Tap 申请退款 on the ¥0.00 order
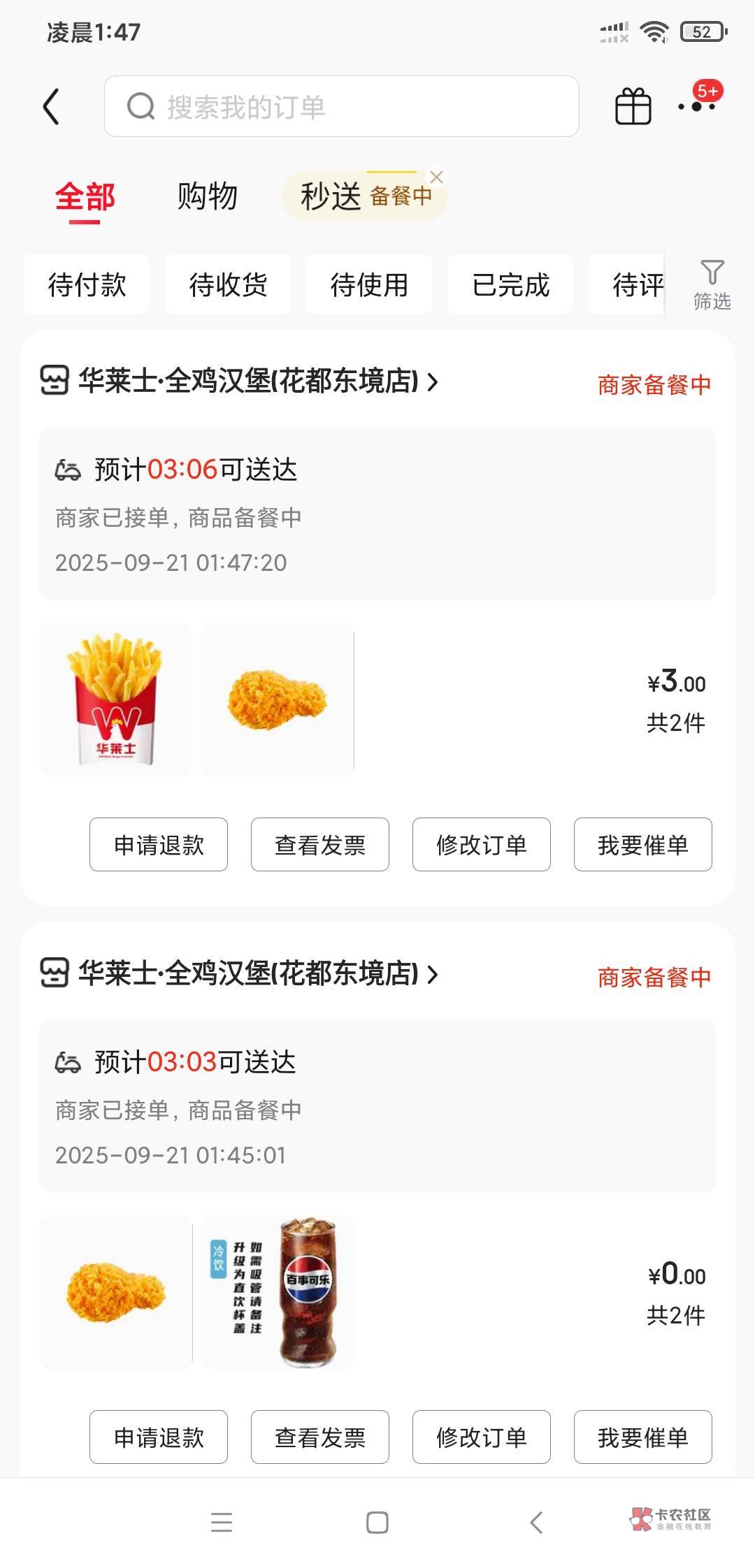The height and width of the screenshot is (1568, 755). click(159, 1437)
